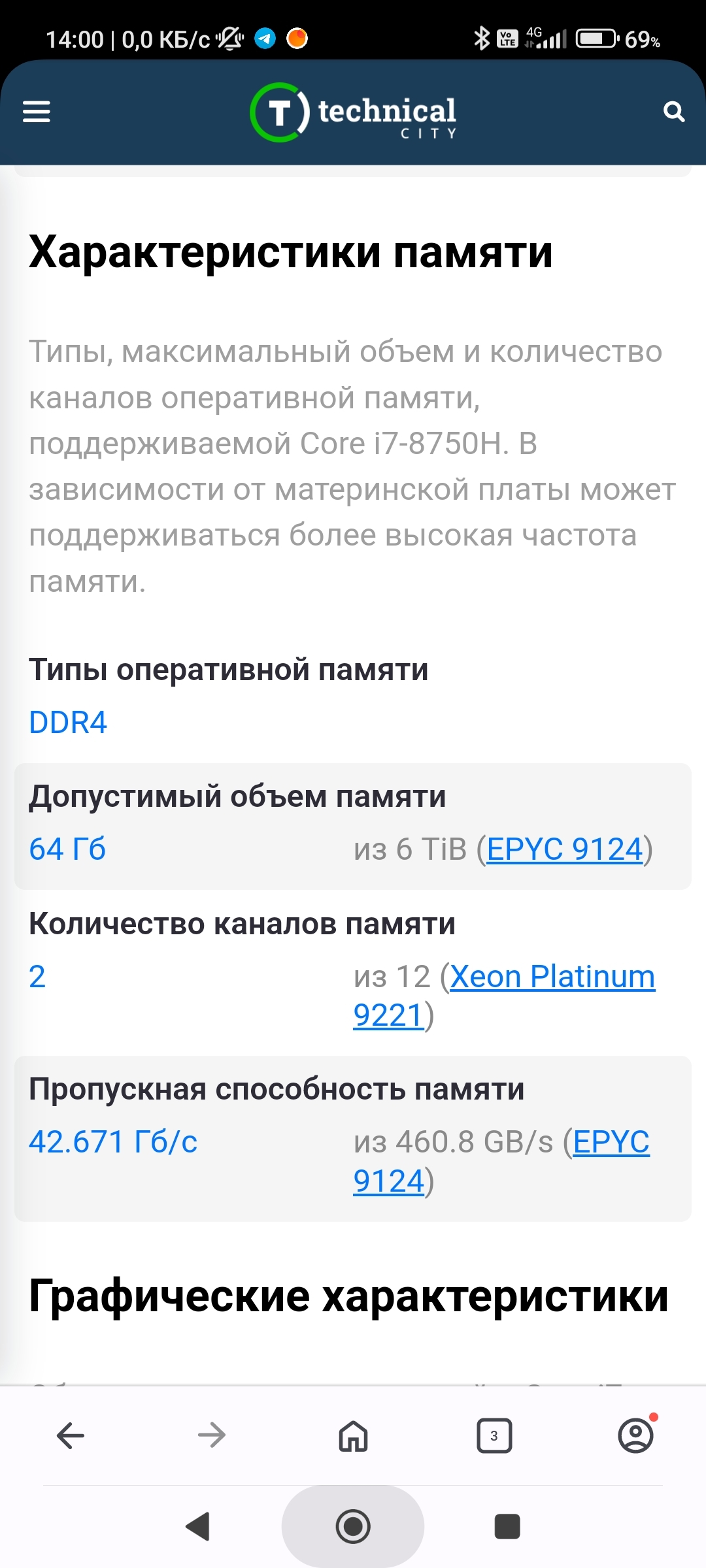
Task: Open Xeon Platinum 9221 link
Action: point(504,996)
